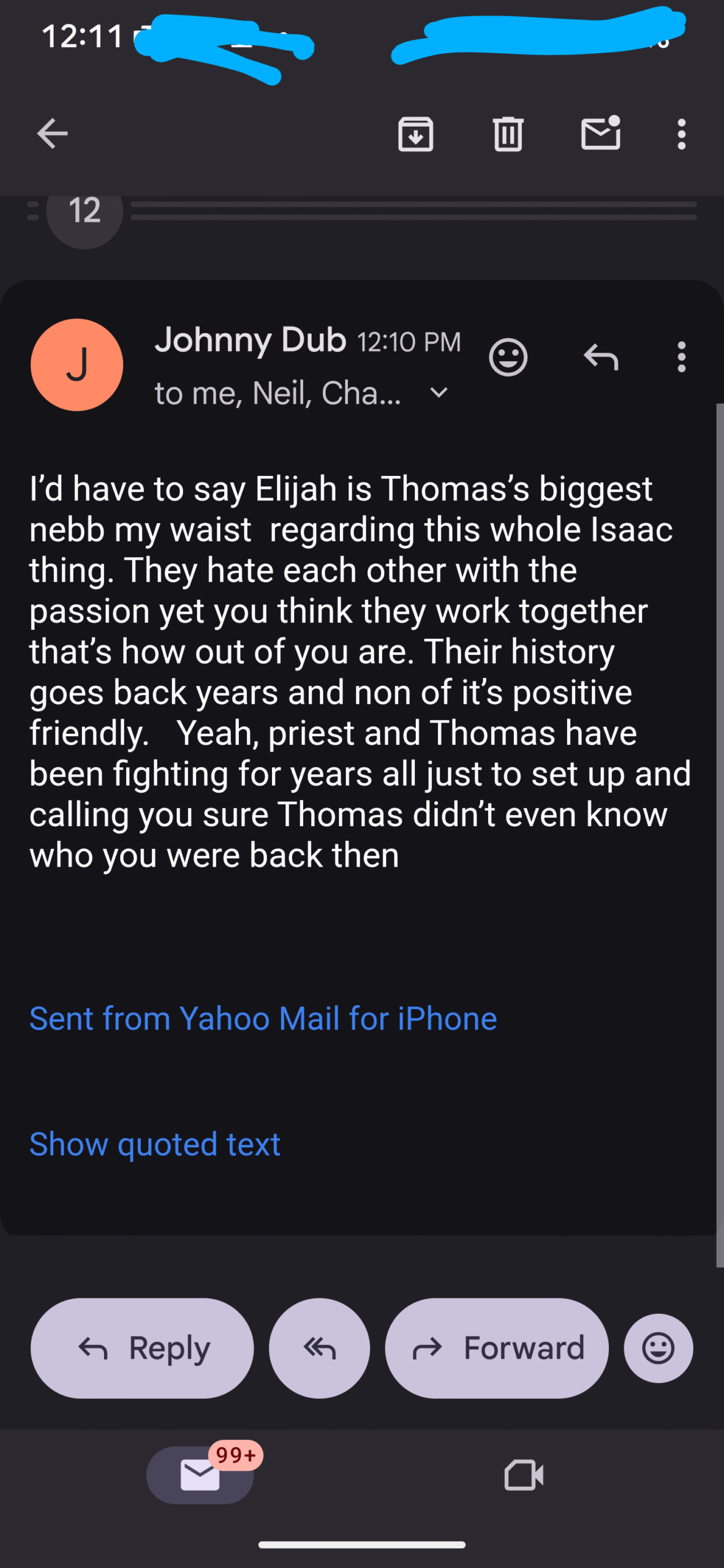This screenshot has height=1568, width=724.
Task: Archive this email conversation
Action: [416, 134]
